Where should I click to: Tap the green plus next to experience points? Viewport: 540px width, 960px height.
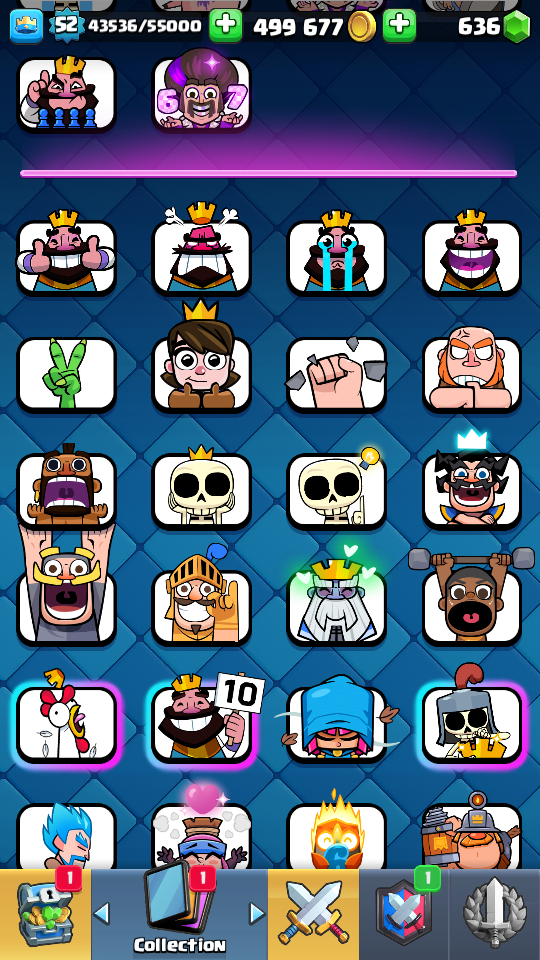(x=225, y=26)
